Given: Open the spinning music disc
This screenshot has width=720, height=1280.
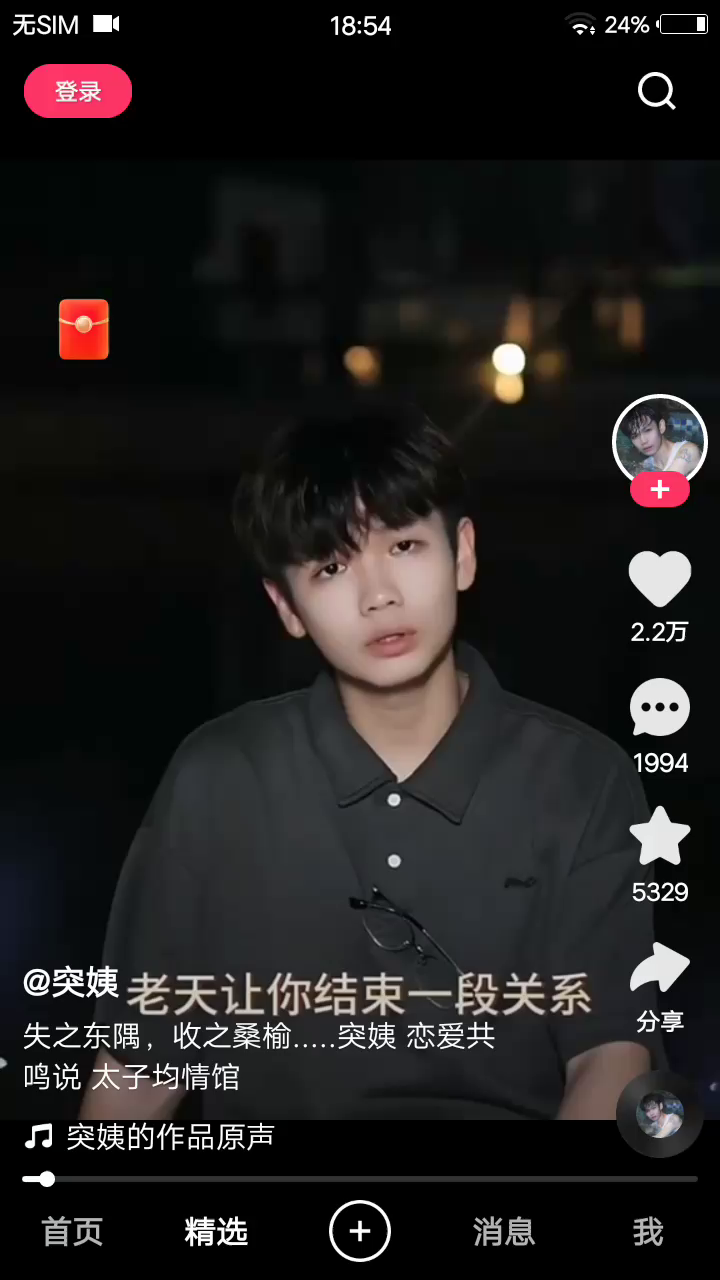Looking at the screenshot, I should [660, 1113].
